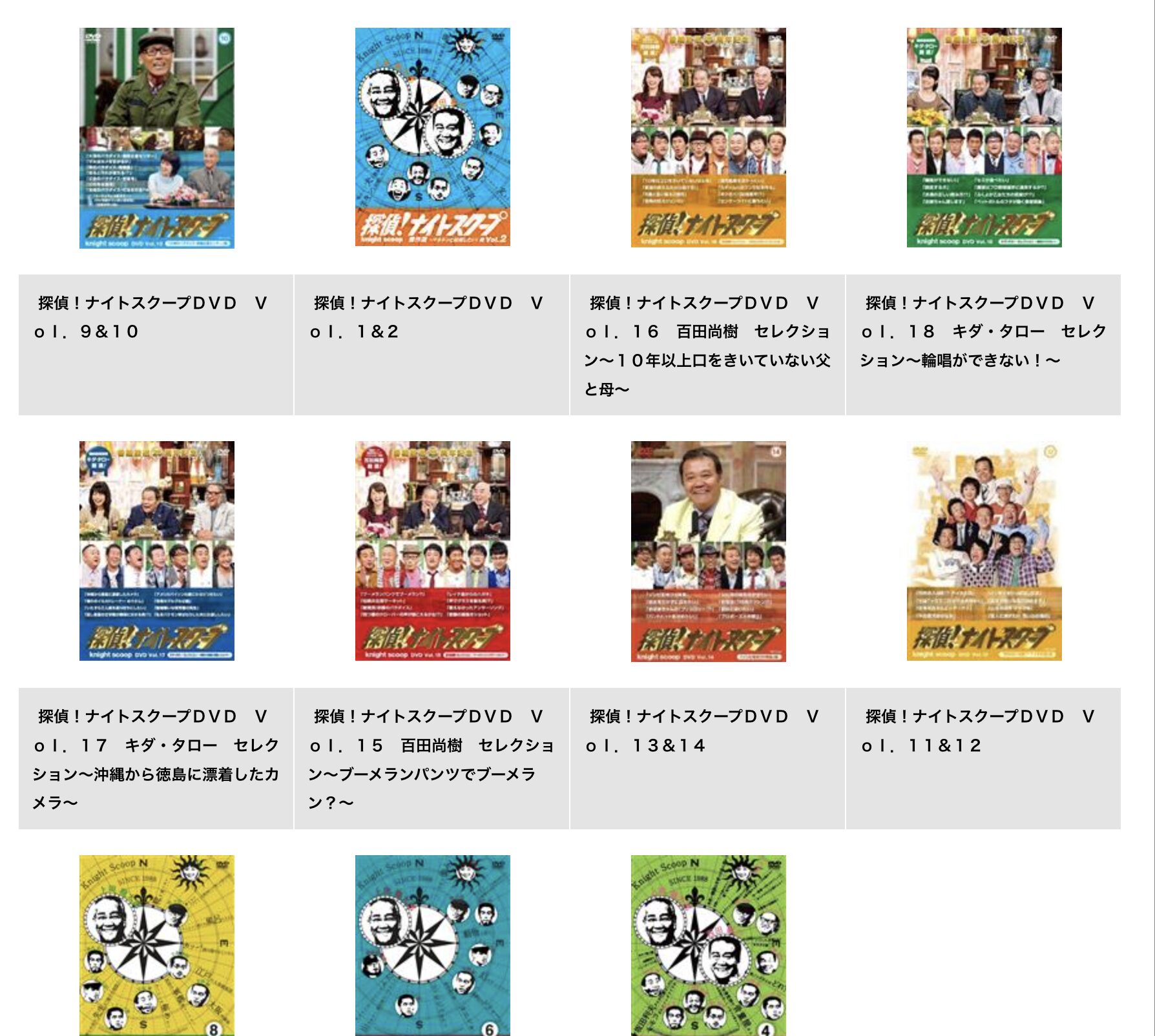Open the Vol. 1&2 DVD cover

tap(432, 138)
